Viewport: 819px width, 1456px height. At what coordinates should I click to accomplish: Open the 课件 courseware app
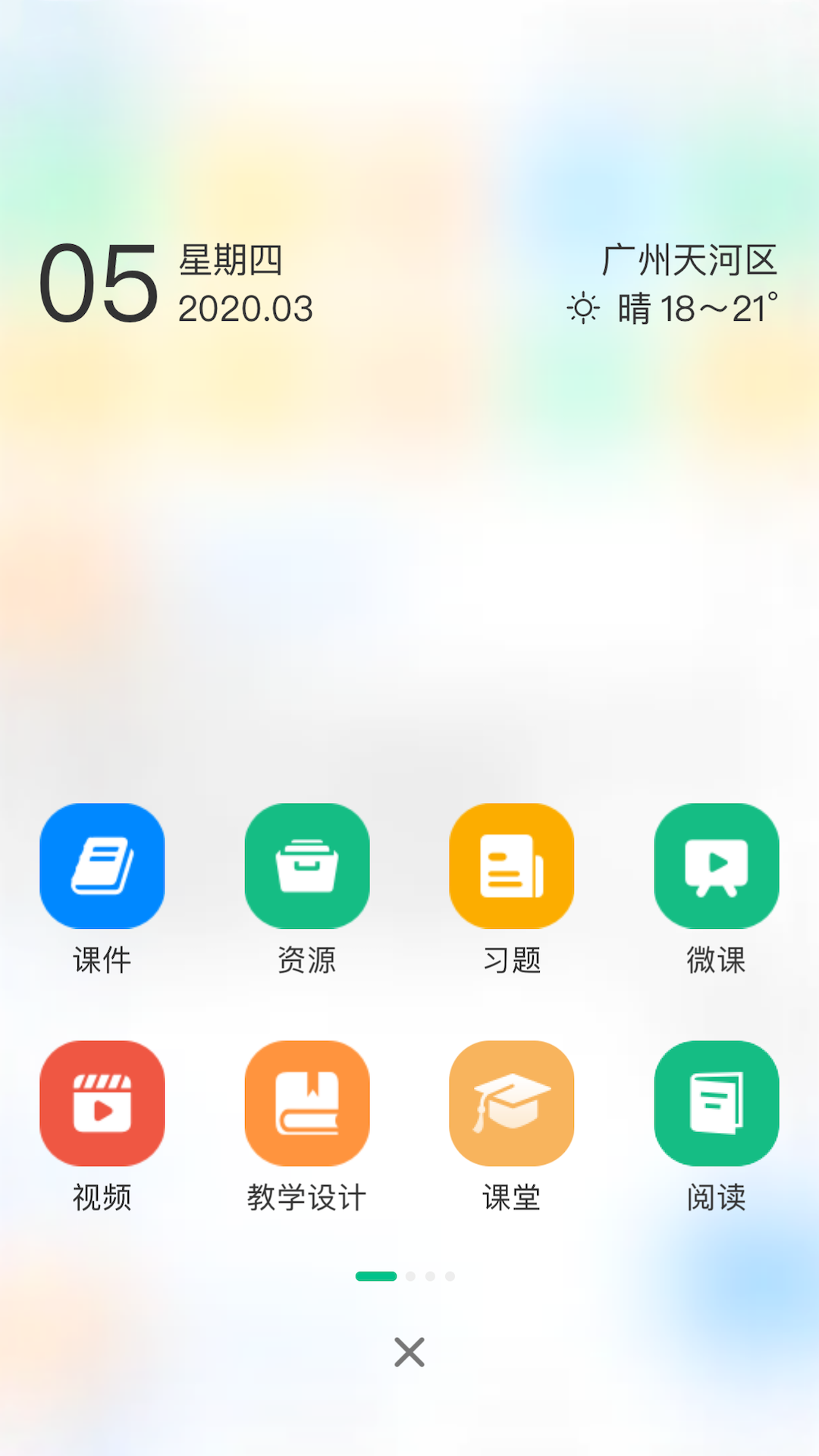coord(102,865)
